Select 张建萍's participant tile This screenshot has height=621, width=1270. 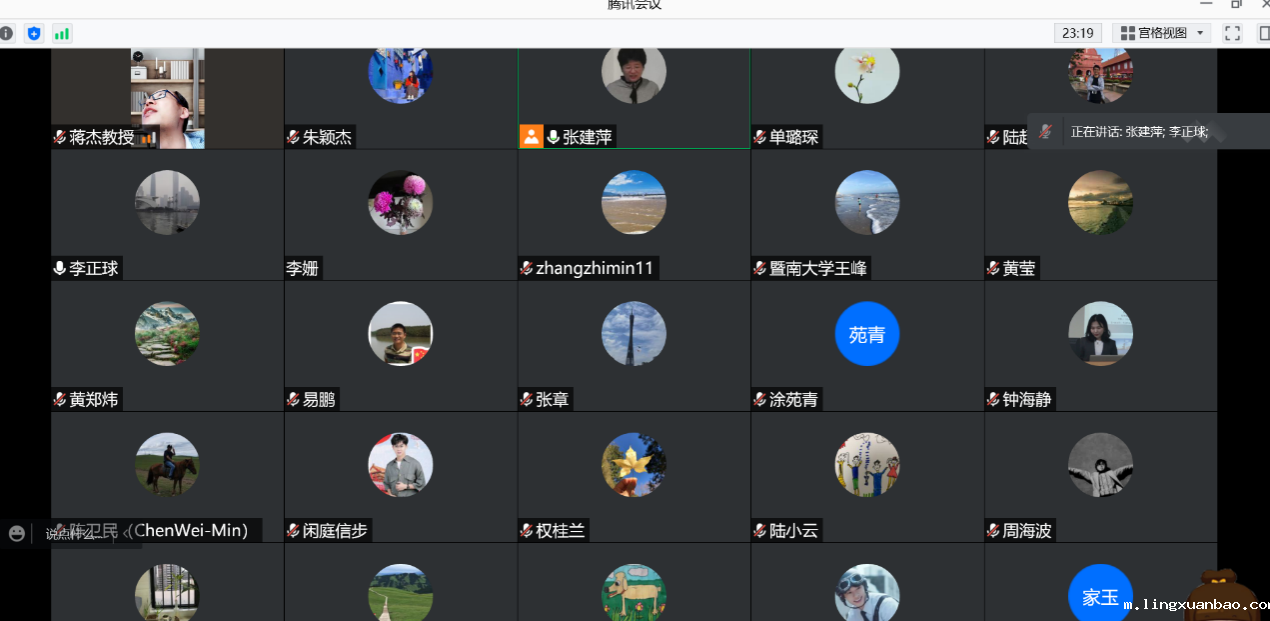click(x=633, y=98)
